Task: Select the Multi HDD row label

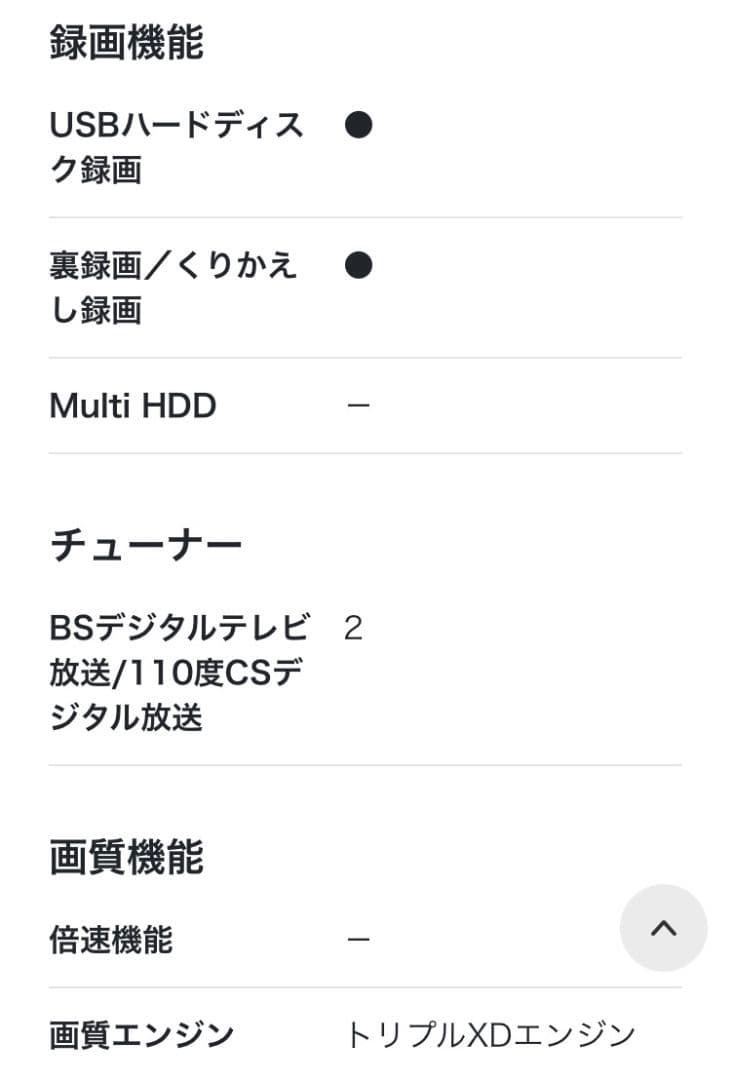Action: (x=133, y=406)
